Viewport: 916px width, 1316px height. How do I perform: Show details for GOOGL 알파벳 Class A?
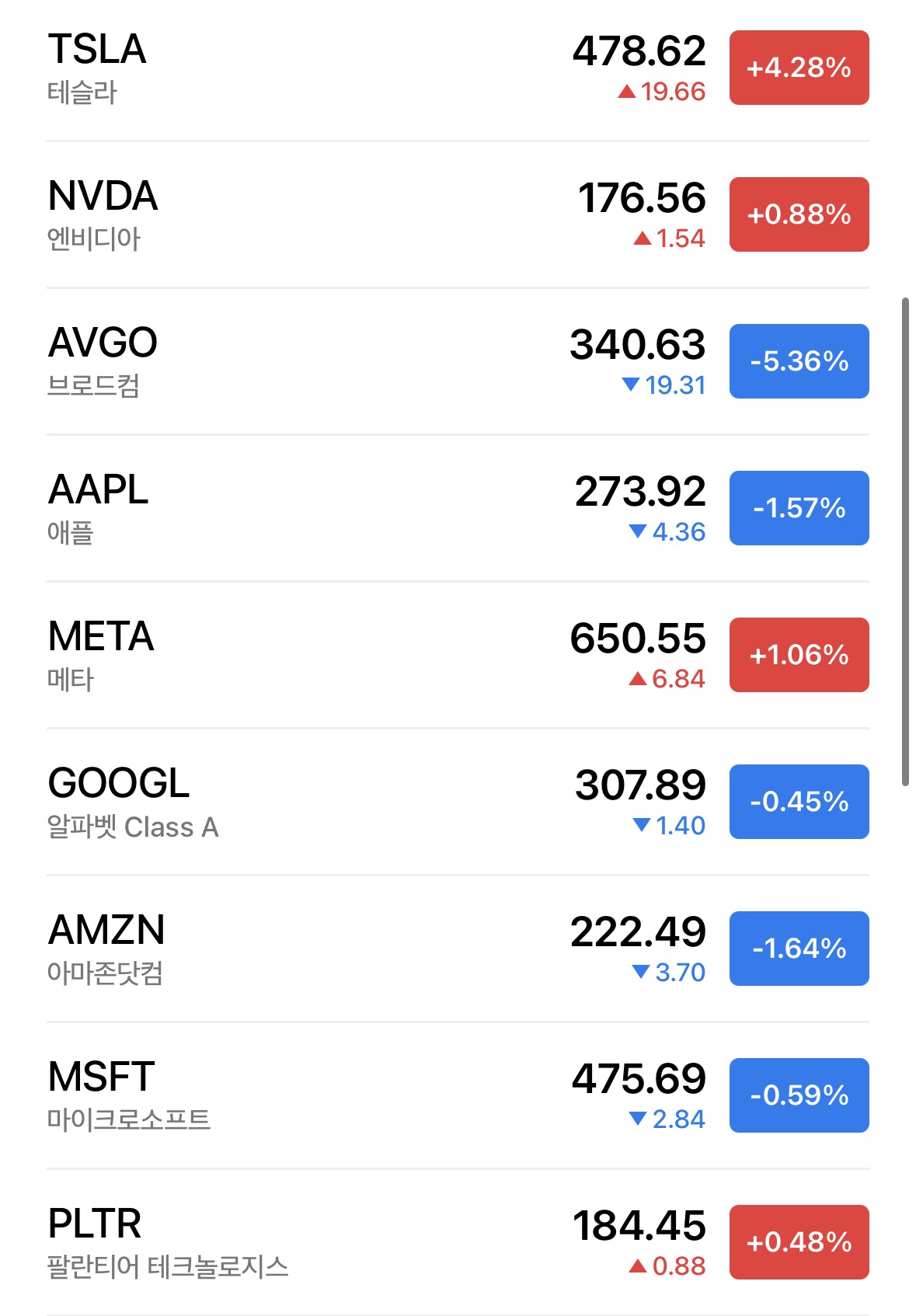tap(311, 802)
